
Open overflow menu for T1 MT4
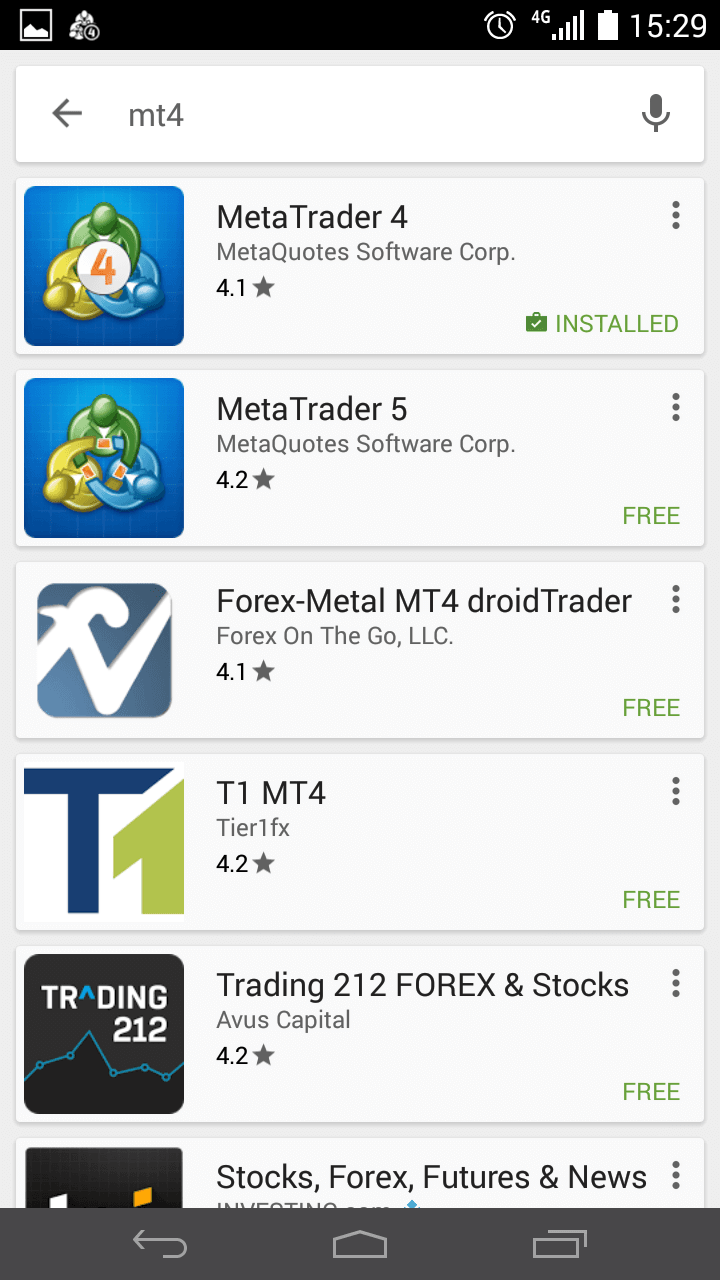coord(676,791)
